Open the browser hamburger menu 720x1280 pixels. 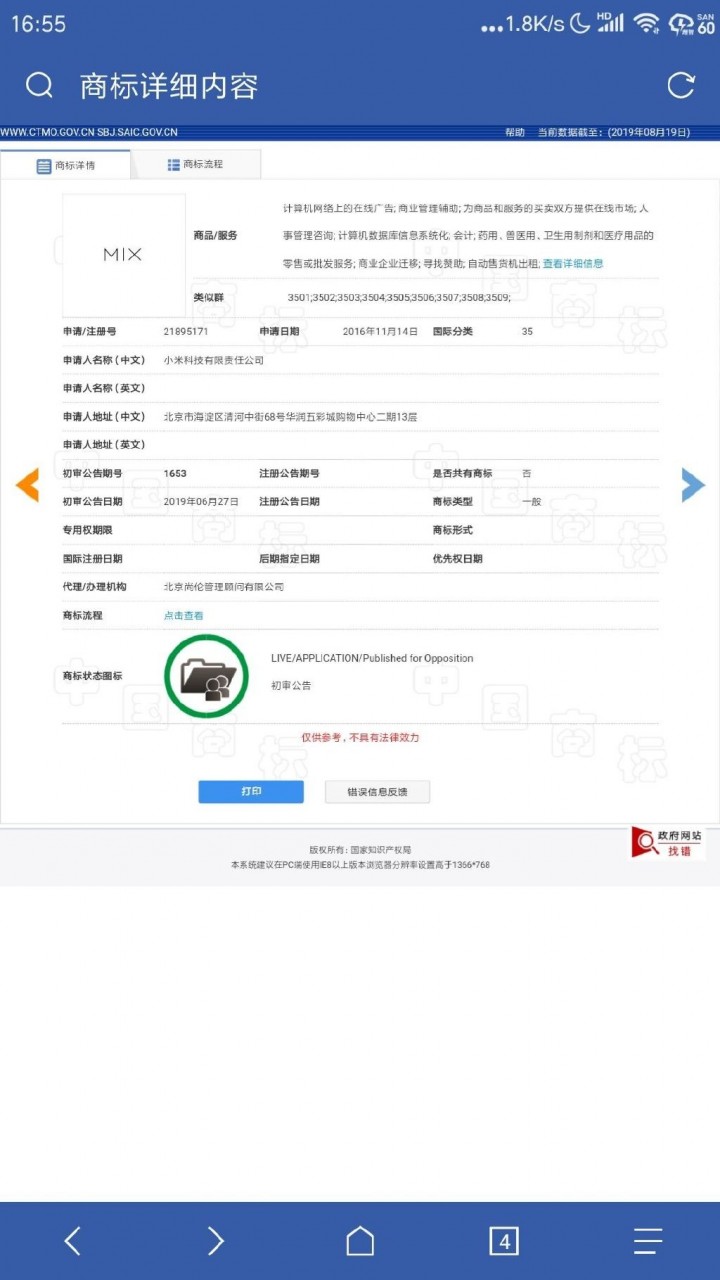648,1241
